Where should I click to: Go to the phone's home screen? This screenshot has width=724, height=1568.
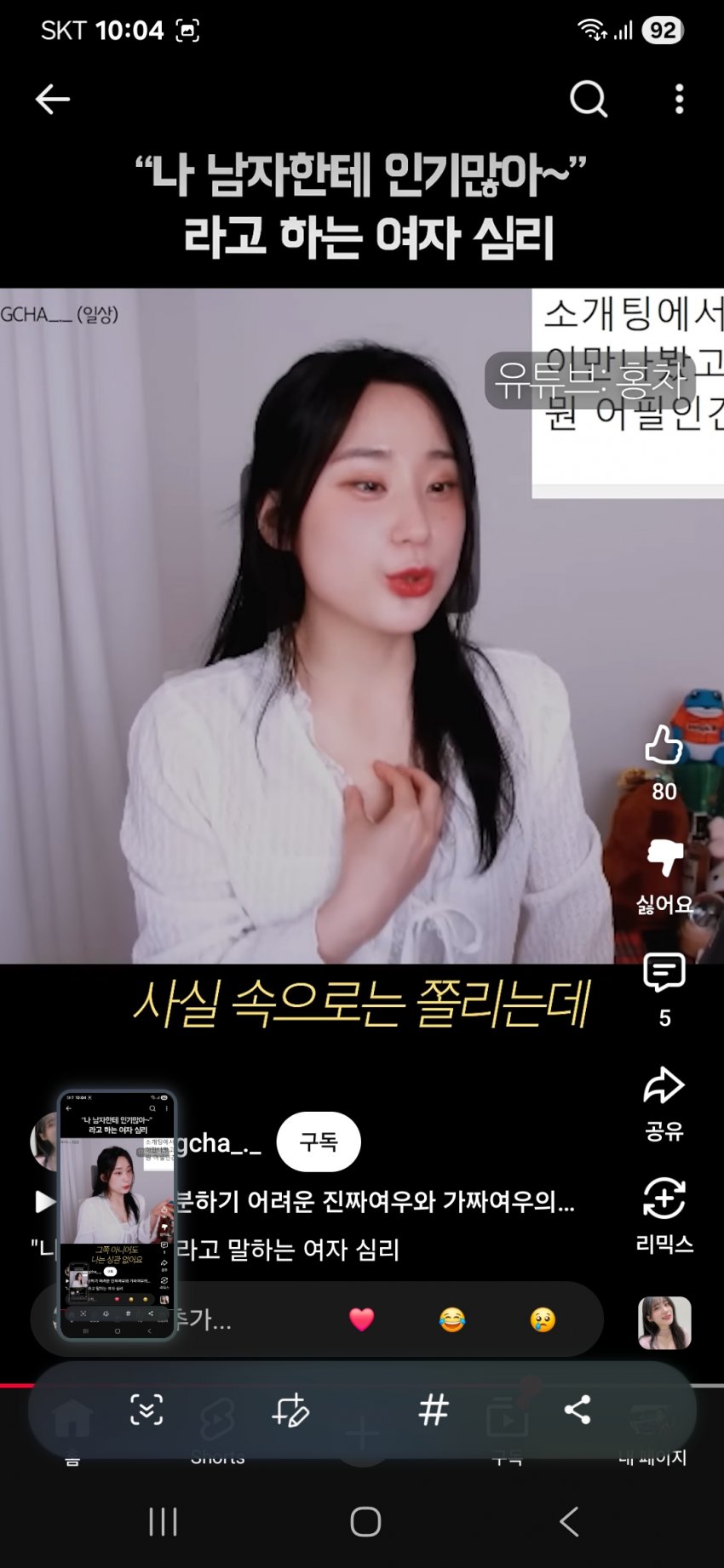365,1522
